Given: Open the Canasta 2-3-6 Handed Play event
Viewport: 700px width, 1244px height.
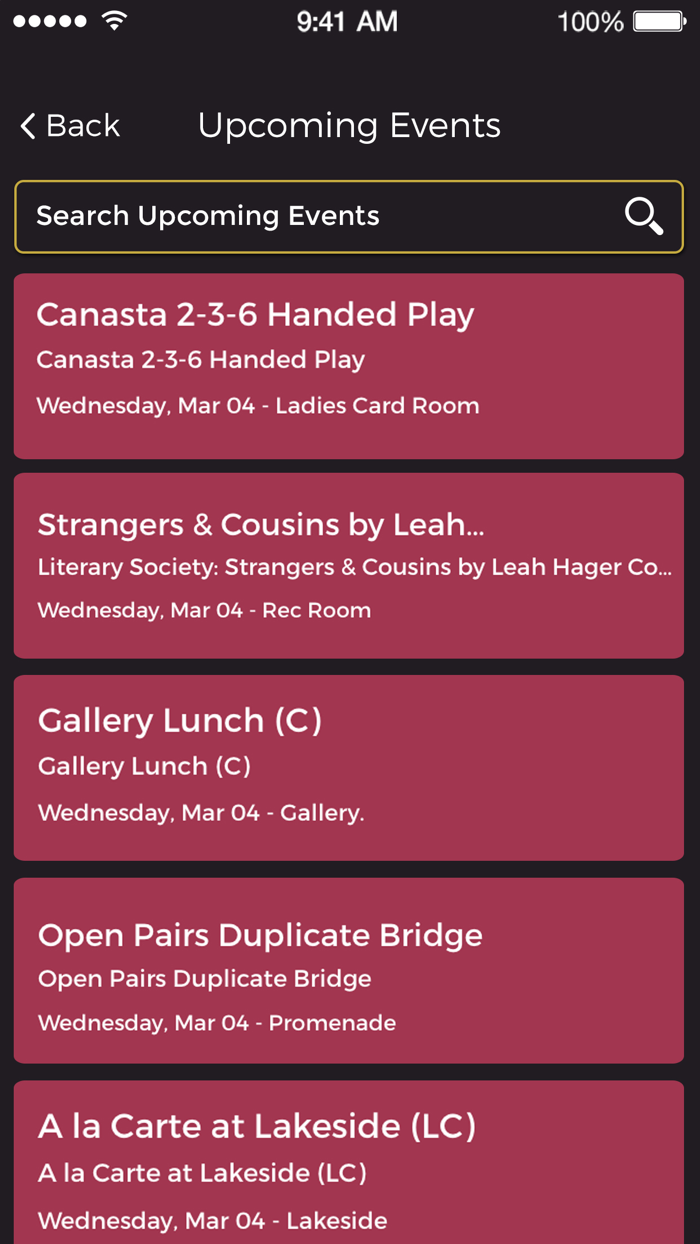Looking at the screenshot, I should click(x=349, y=366).
